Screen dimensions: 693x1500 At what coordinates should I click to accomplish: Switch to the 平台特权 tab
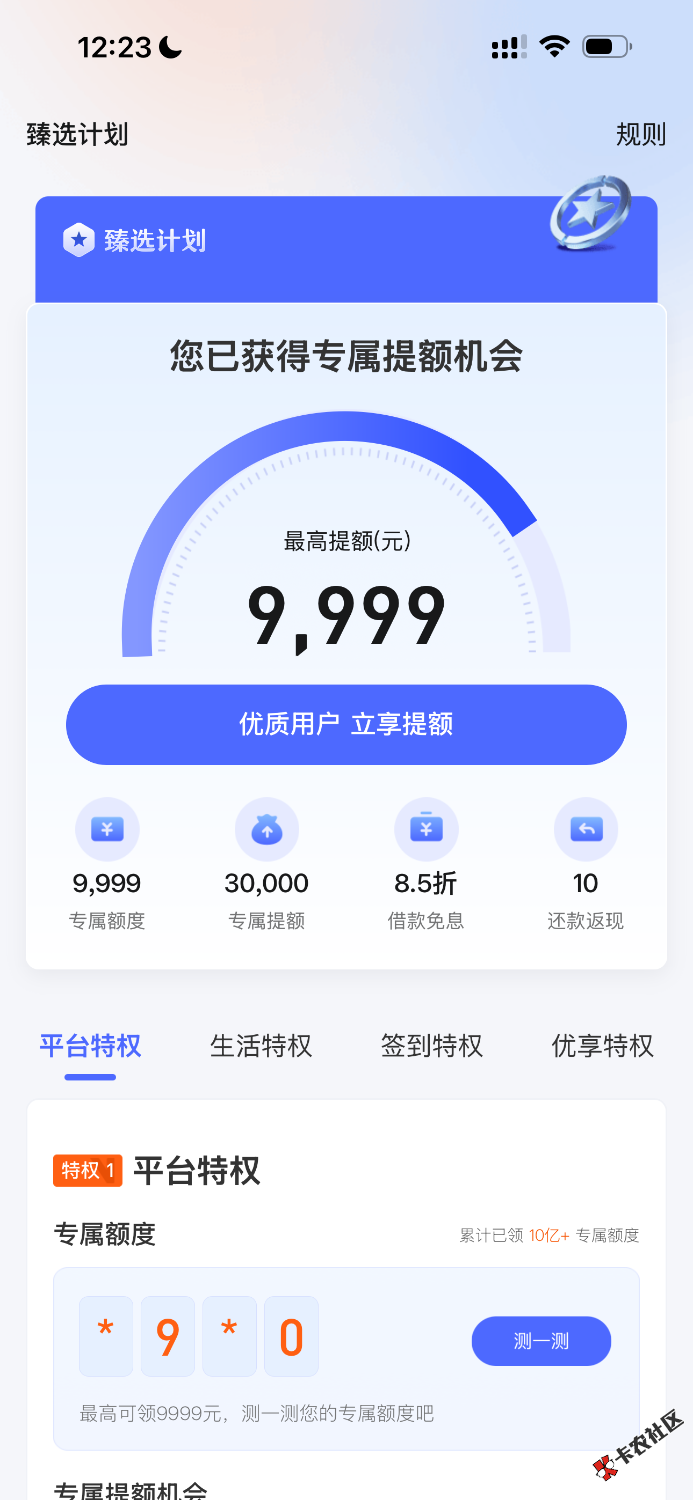[x=90, y=1046]
